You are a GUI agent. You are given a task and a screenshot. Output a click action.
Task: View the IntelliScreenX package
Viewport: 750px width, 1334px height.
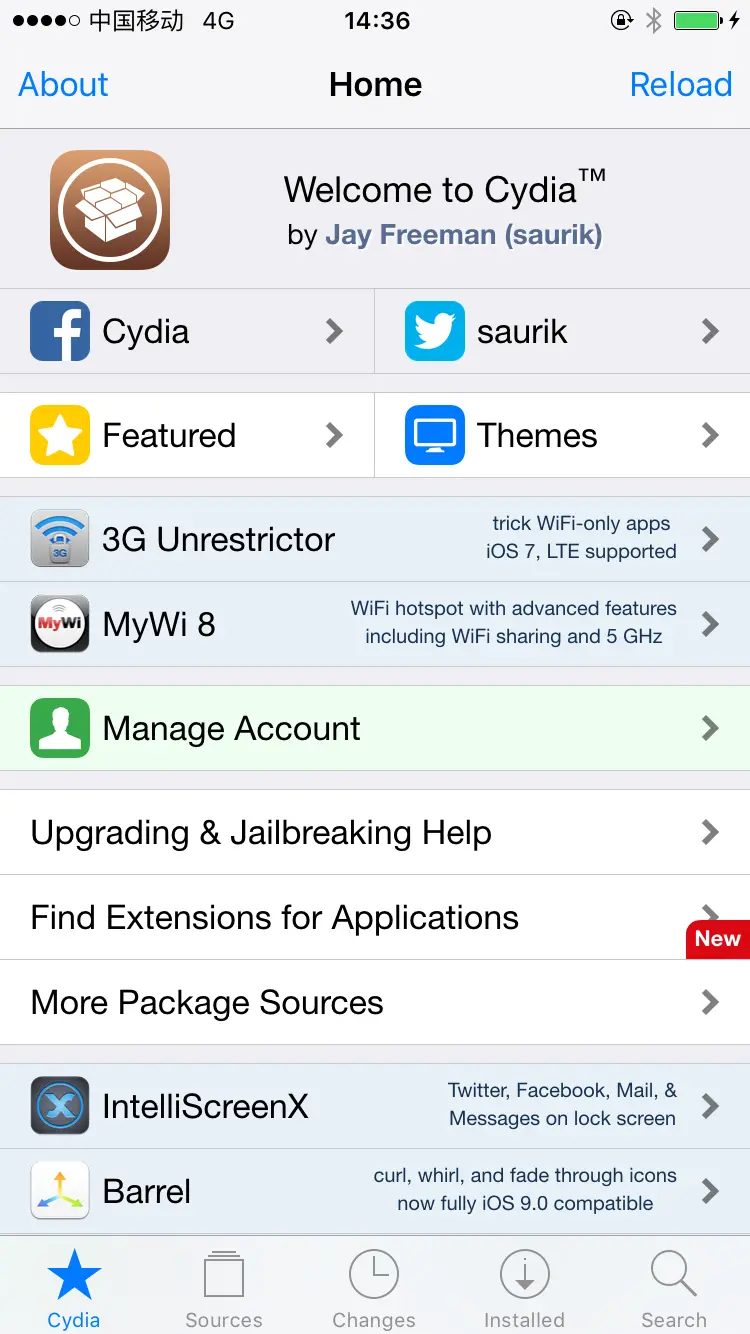[x=375, y=1106]
